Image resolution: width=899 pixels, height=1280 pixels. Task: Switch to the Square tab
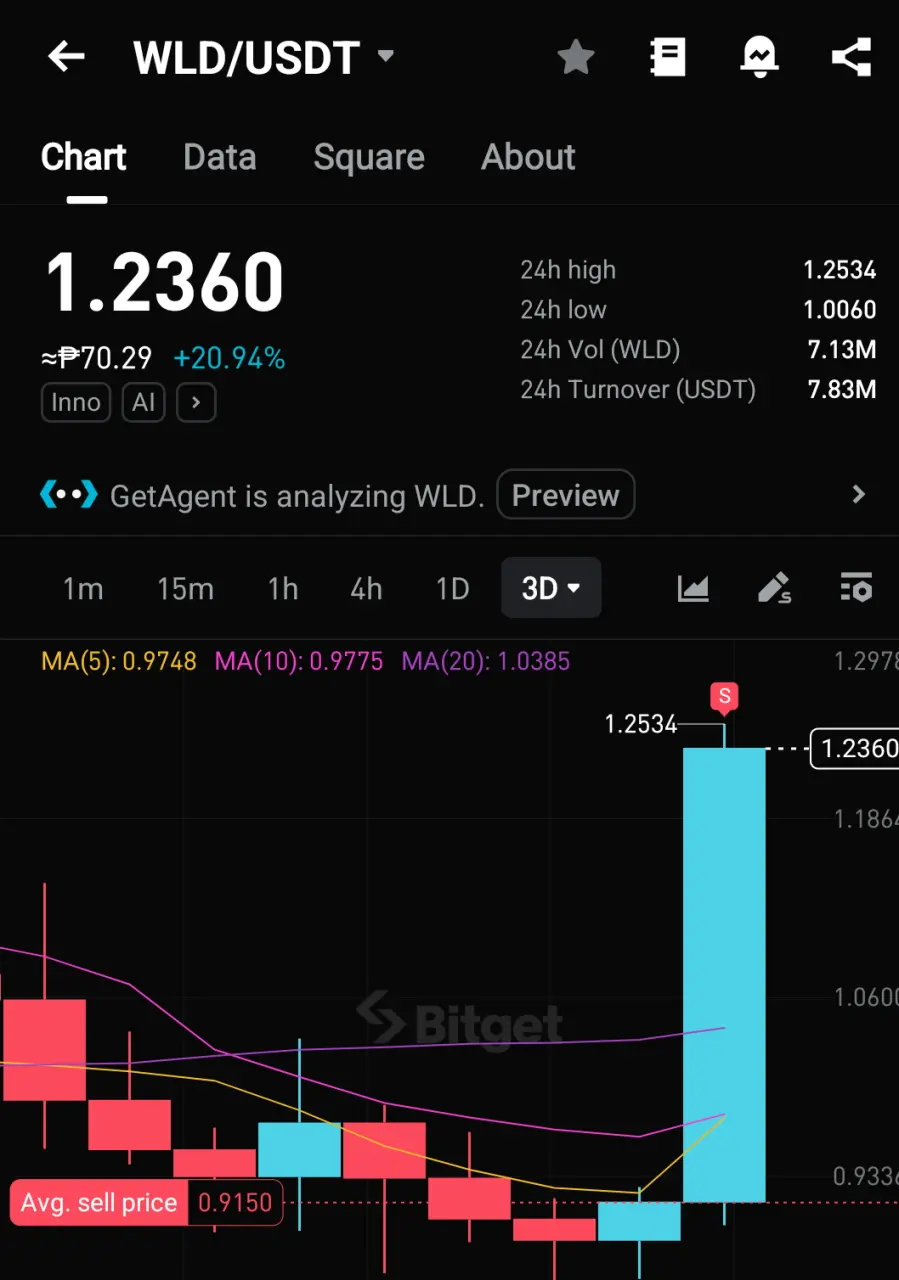tap(369, 157)
